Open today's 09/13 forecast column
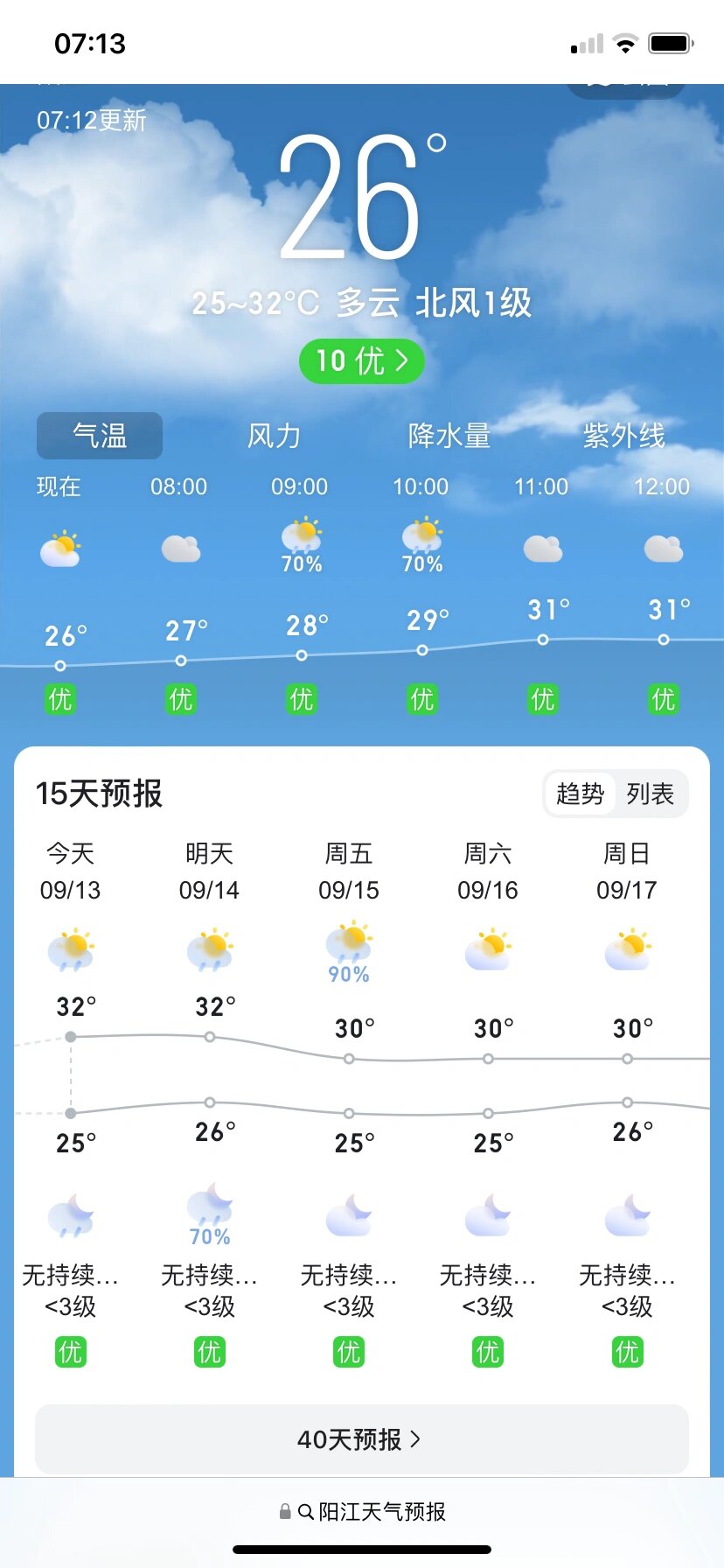 (71, 871)
